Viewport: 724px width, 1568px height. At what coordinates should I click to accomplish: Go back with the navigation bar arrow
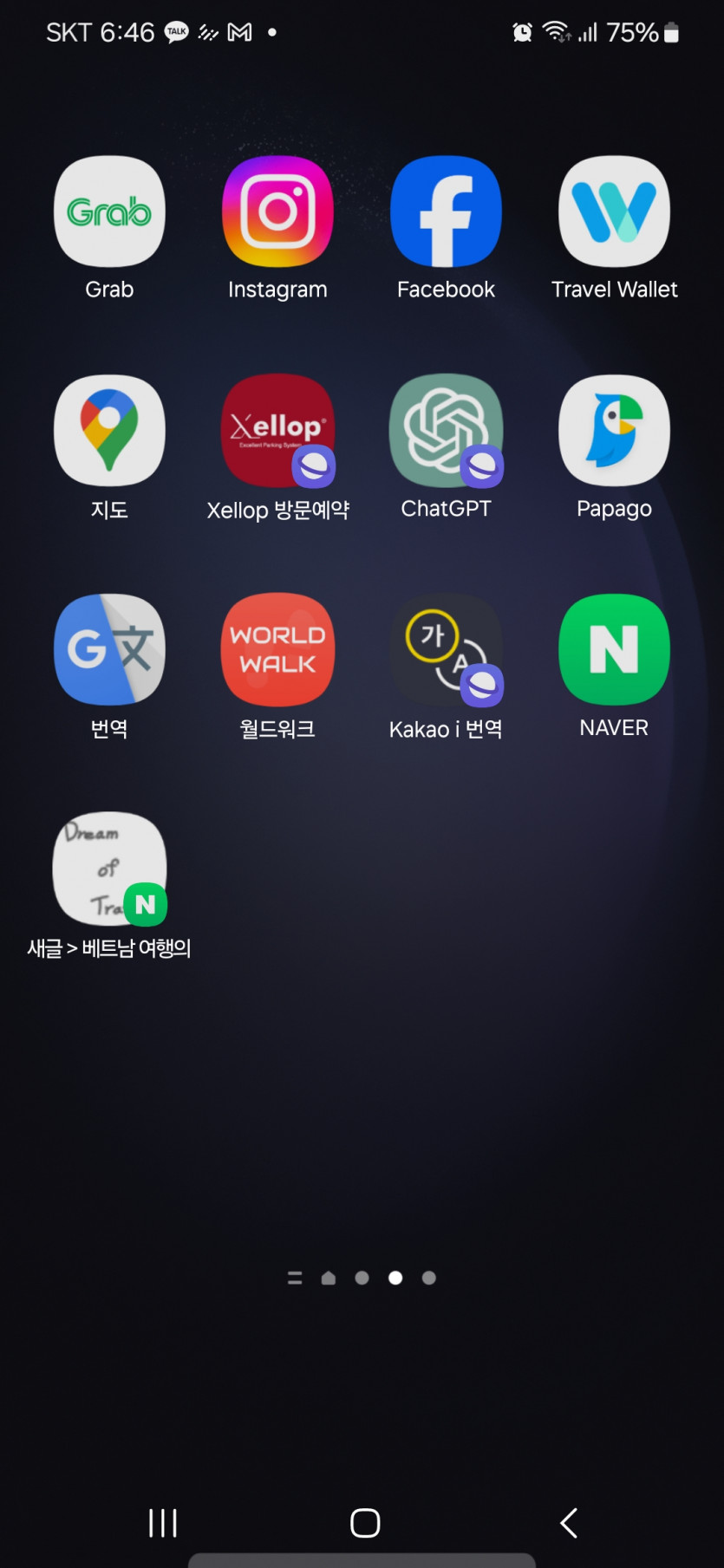[x=569, y=1523]
